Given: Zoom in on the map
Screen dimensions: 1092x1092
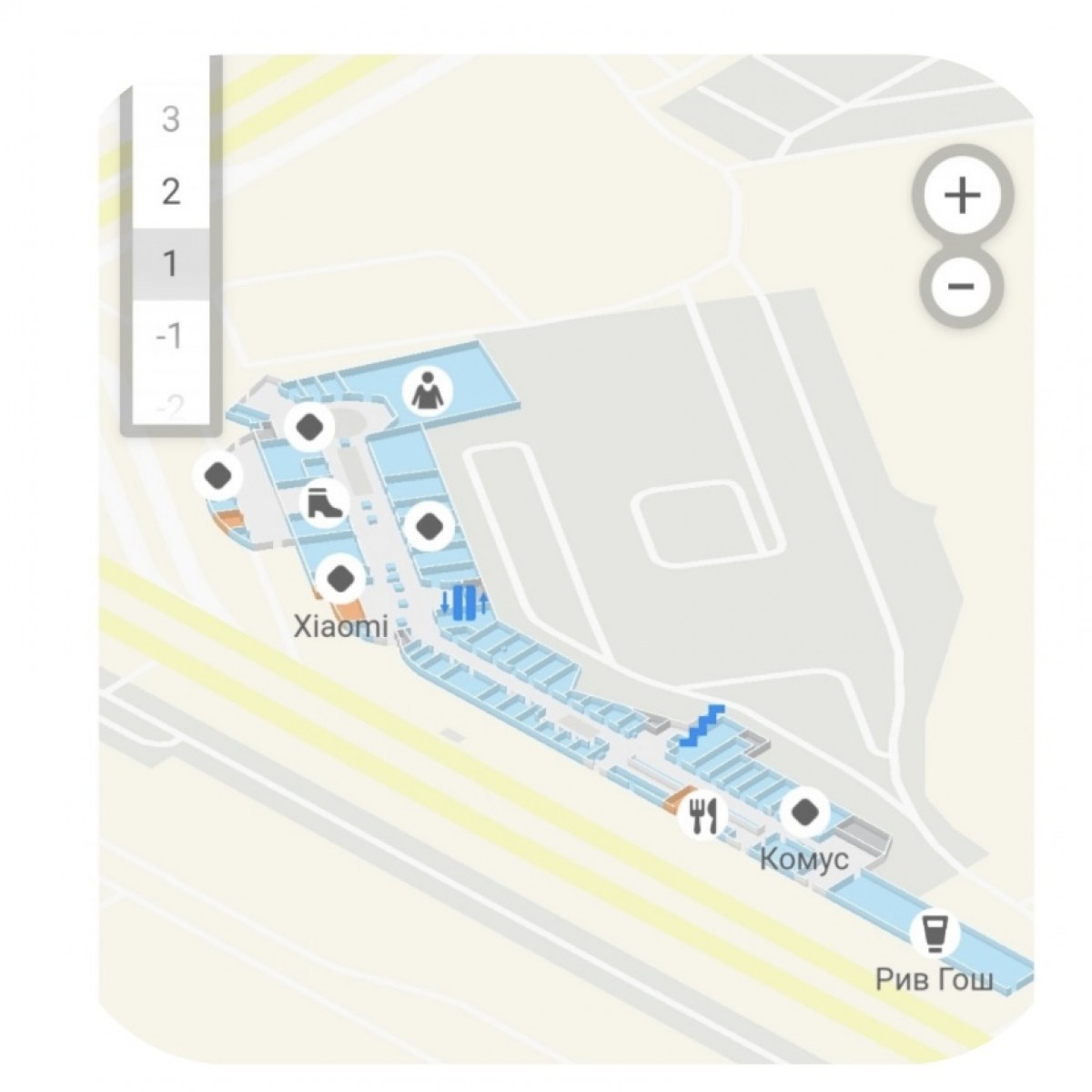Looking at the screenshot, I should (962, 196).
